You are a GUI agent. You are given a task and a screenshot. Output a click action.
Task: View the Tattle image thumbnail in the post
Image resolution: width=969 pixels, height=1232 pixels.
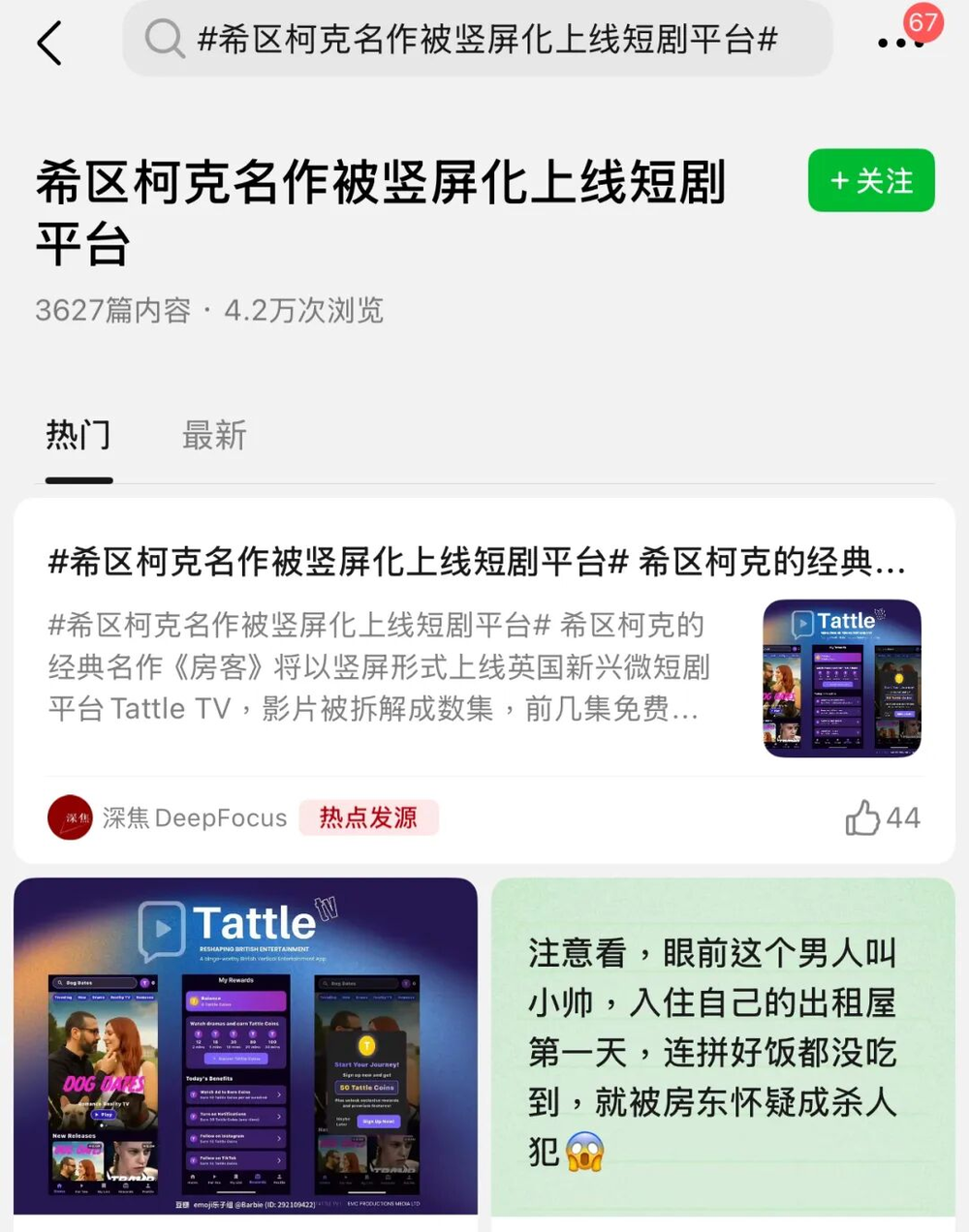click(841, 678)
